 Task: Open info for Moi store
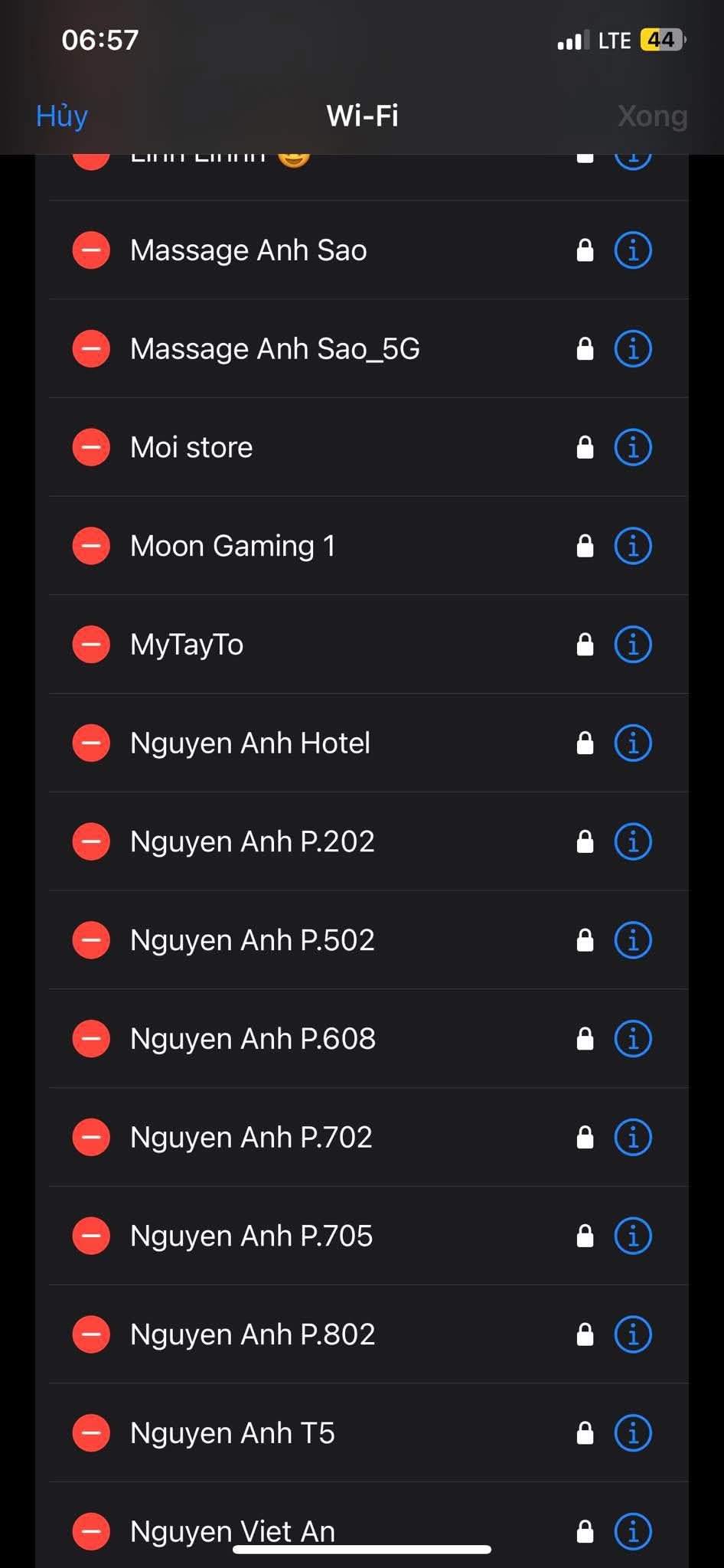pos(633,447)
